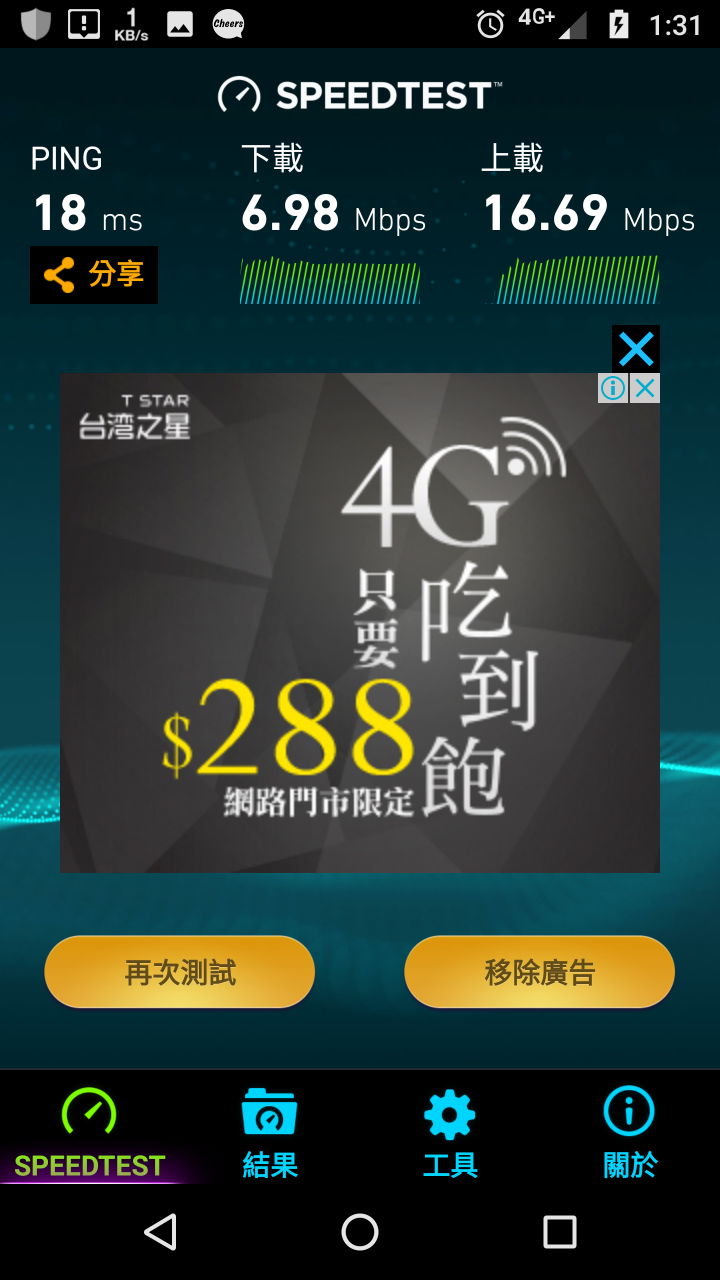The image size is (720, 1280).
Task: Go back with the system back button
Action: click(x=160, y=1232)
